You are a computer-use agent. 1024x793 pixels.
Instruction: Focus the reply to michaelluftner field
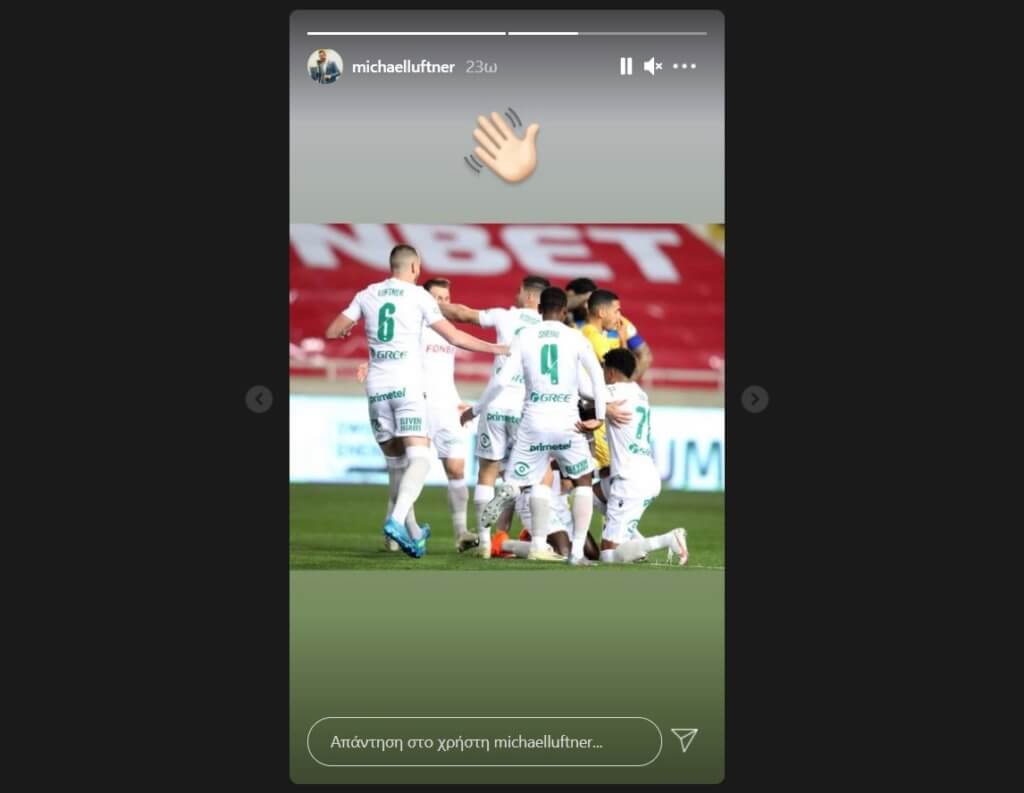coord(484,742)
